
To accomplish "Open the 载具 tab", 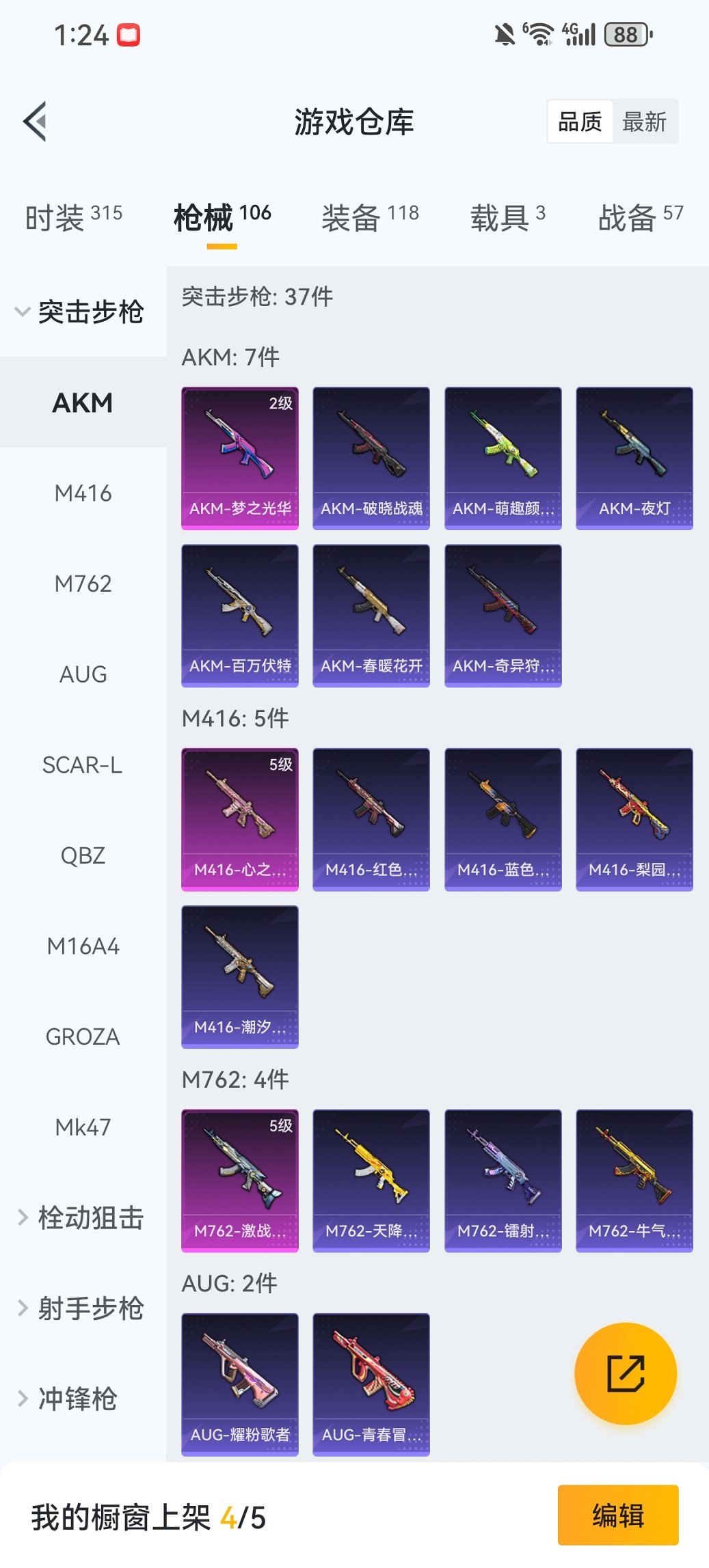I will 507,217.
